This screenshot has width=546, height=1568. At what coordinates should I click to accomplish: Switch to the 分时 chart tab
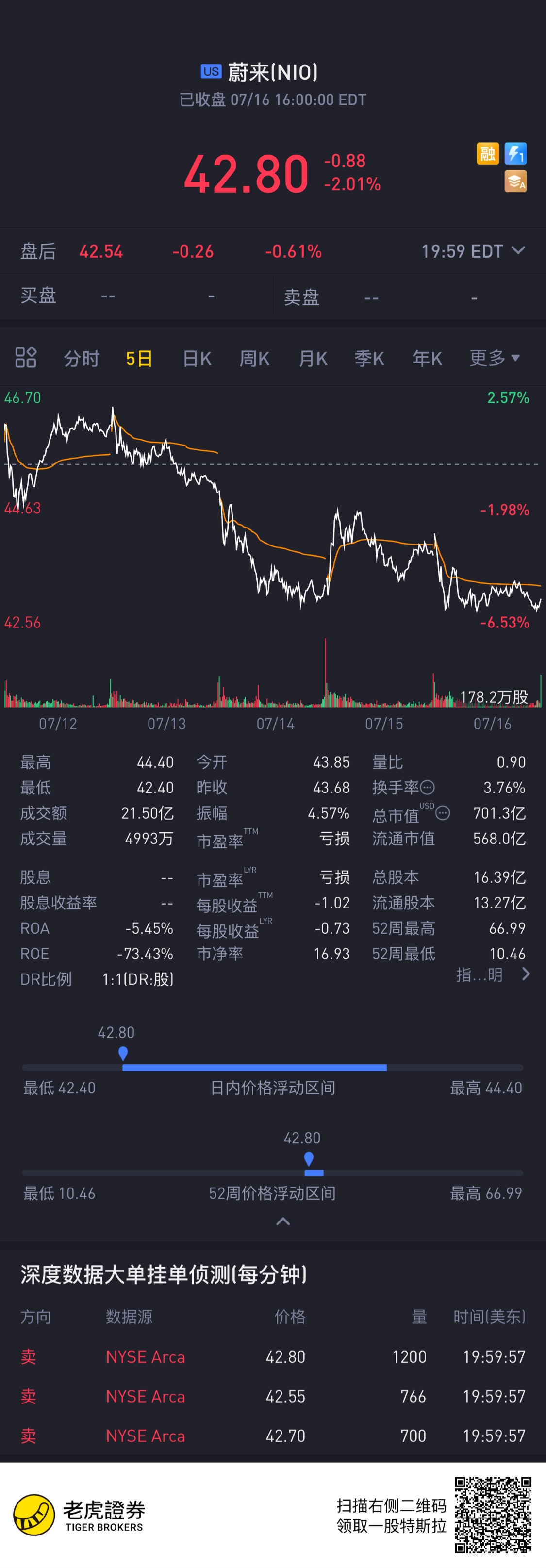tap(82, 359)
